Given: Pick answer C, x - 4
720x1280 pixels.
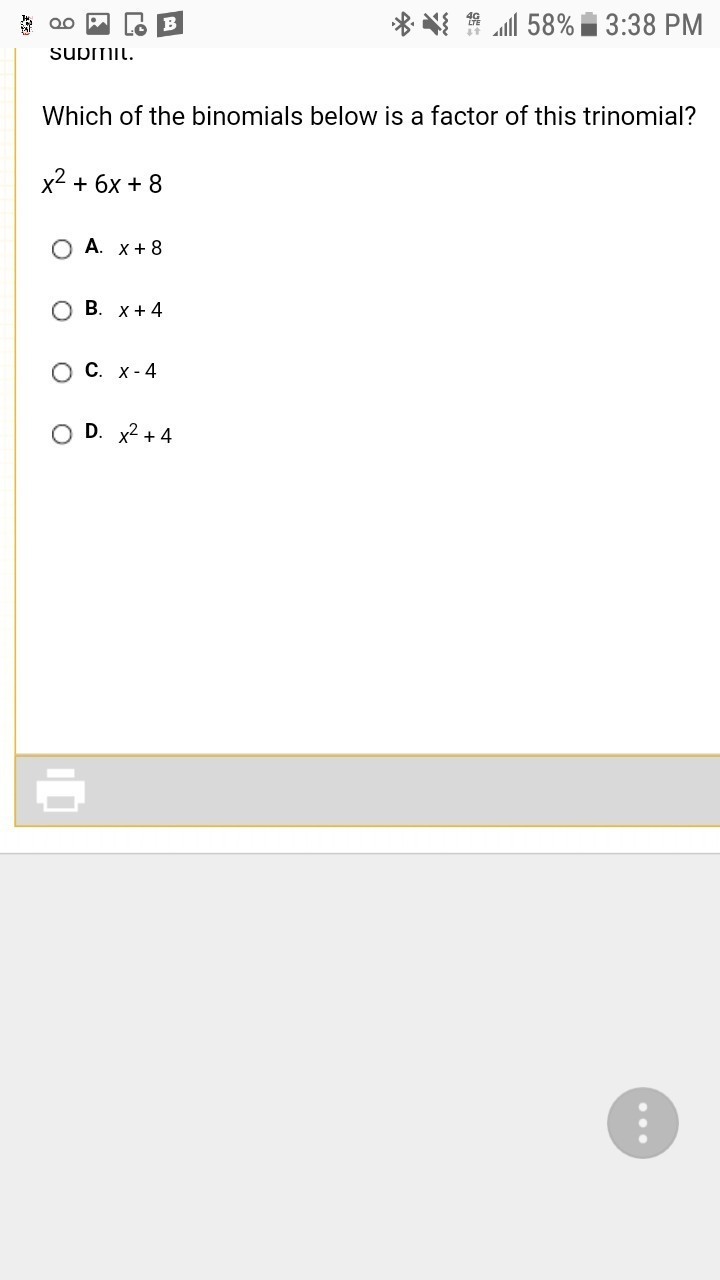Looking at the screenshot, I should pyautogui.click(x=62, y=373).
